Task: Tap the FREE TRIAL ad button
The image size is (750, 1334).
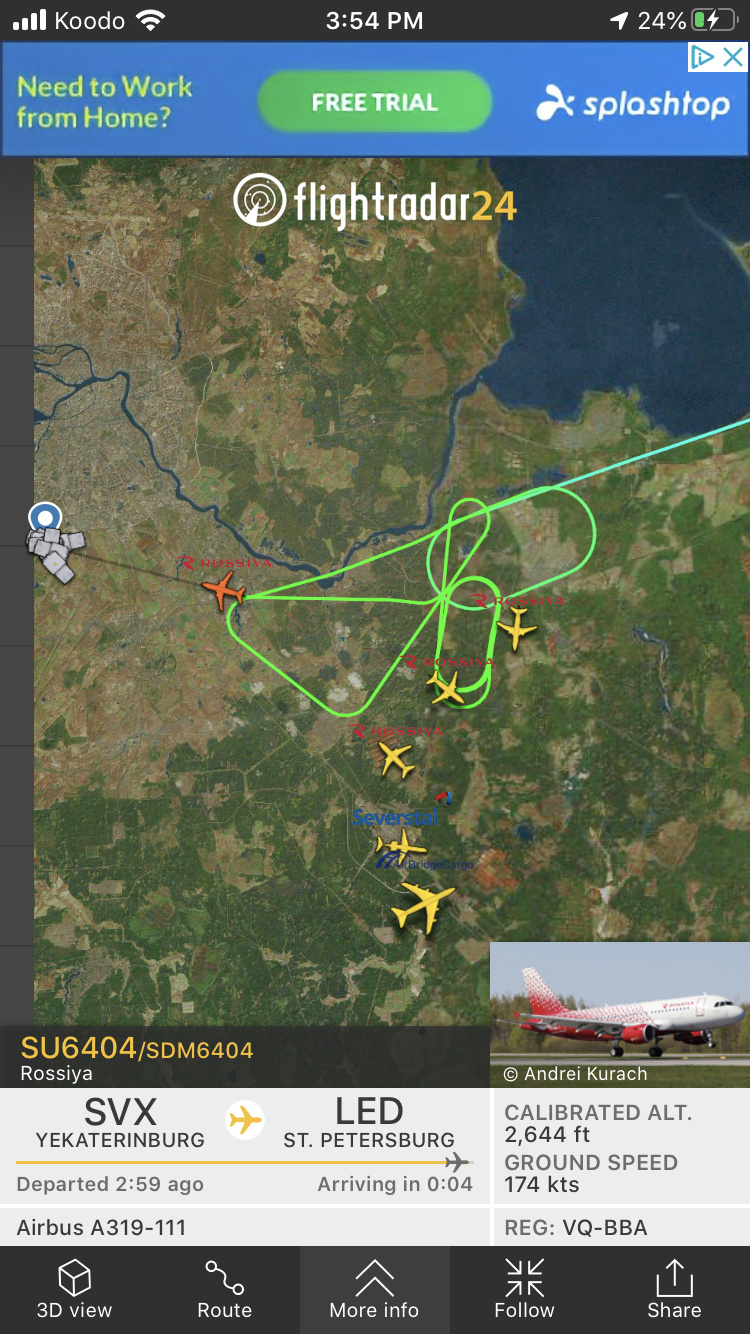Action: [374, 102]
